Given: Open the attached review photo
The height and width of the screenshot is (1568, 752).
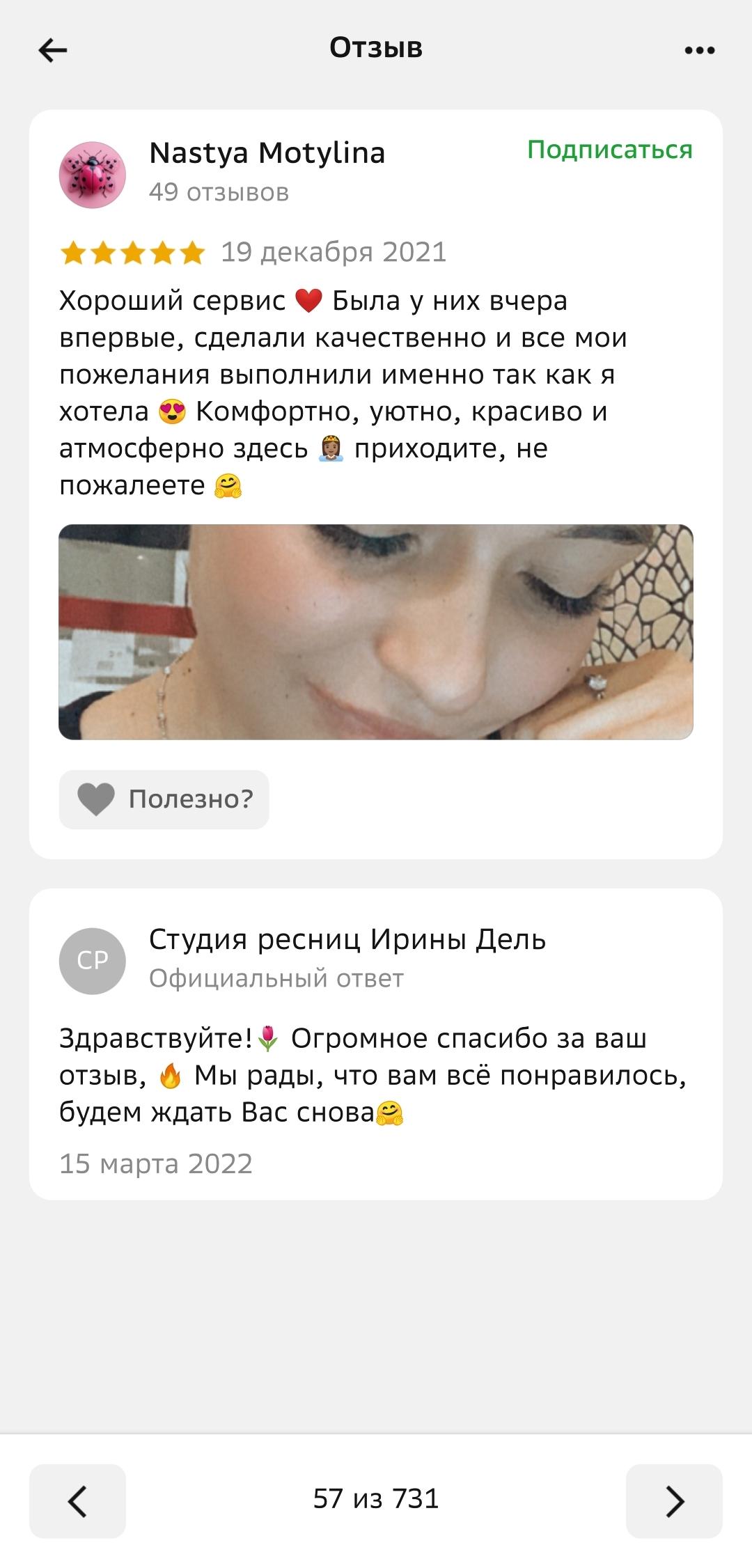Looking at the screenshot, I should pos(376,632).
